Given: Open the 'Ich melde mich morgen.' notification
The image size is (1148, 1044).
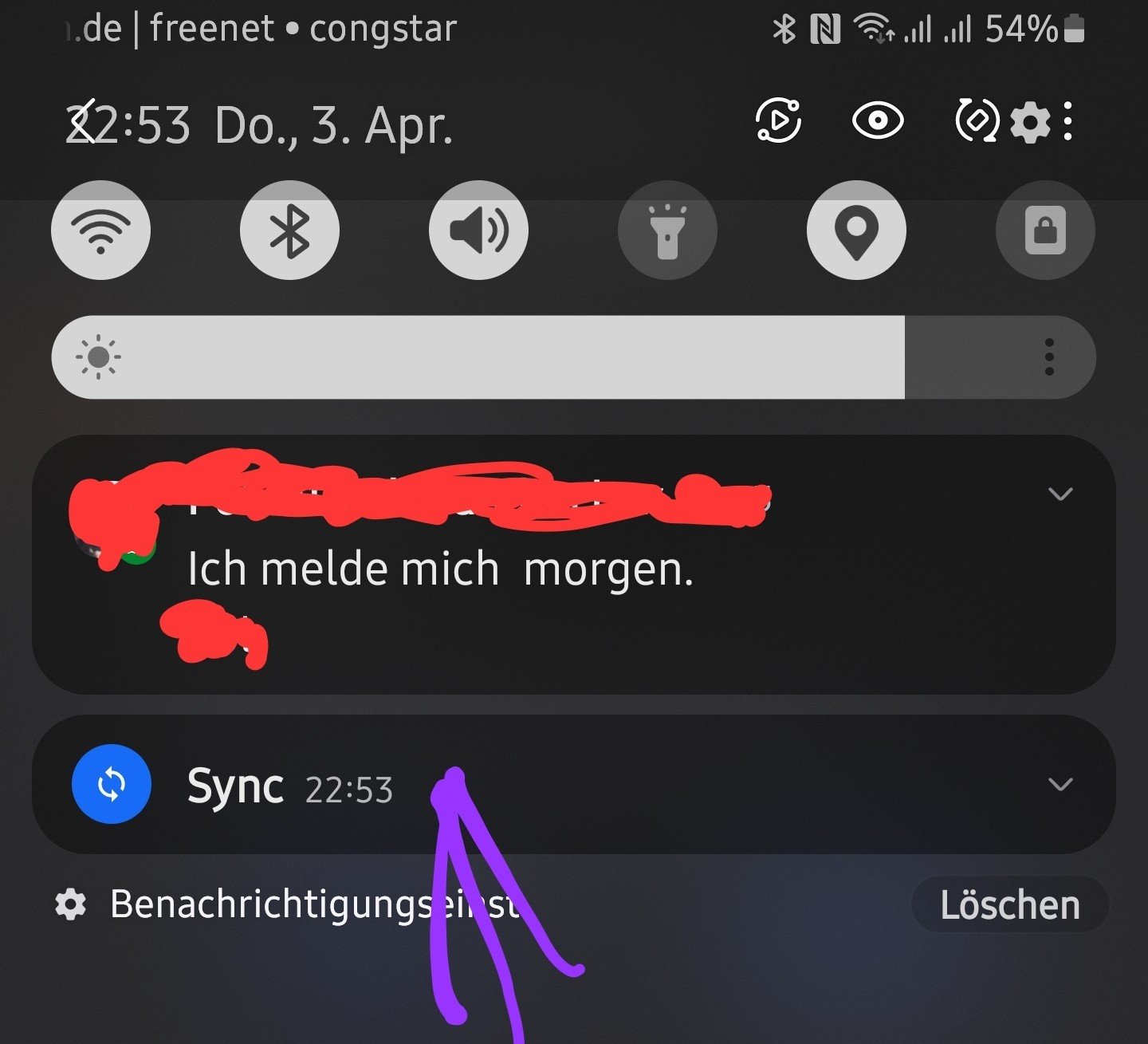Looking at the screenshot, I should pos(440,569).
